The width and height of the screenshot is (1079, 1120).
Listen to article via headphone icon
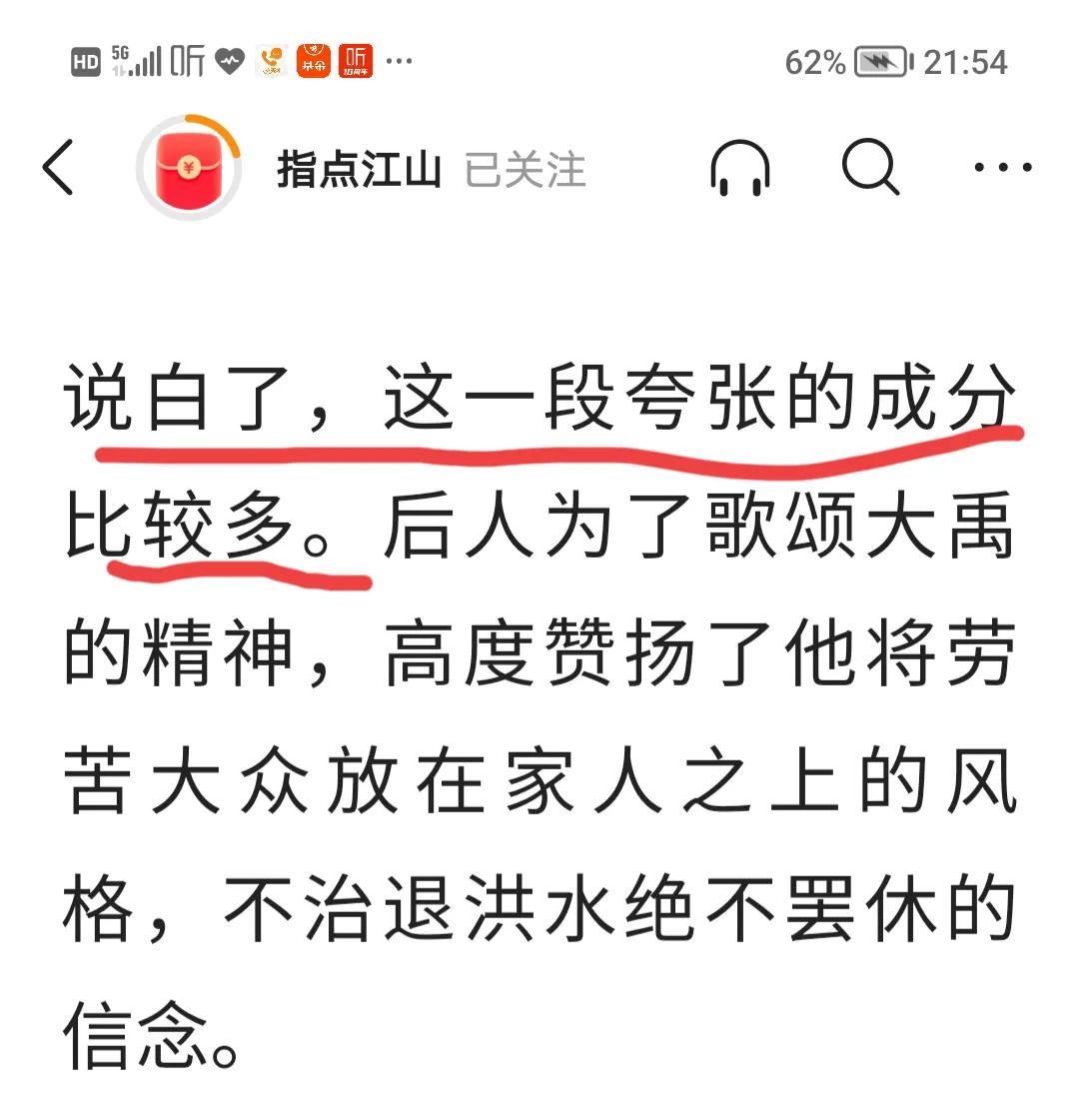pyautogui.click(x=740, y=168)
